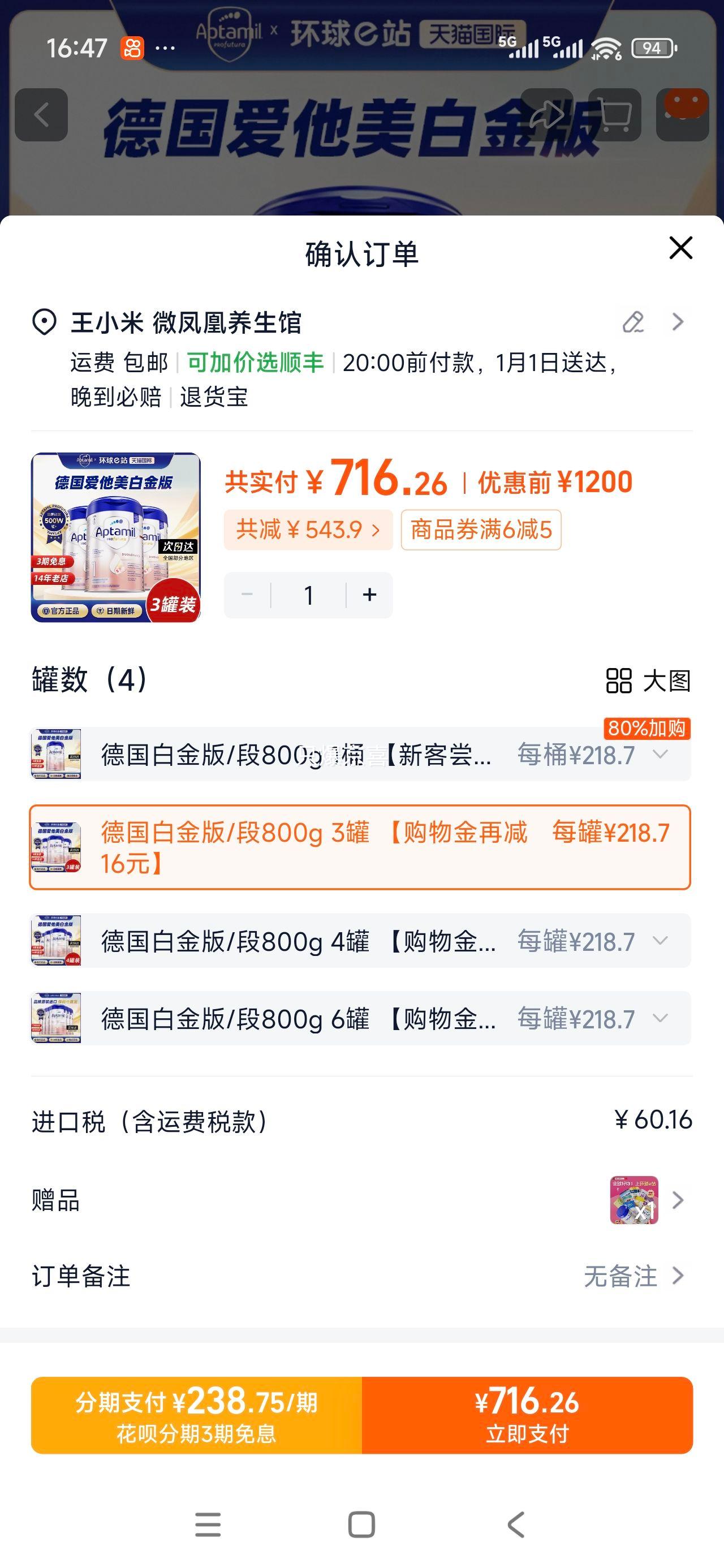Screen dimensions: 724x1568
Task: Close the 确认订单 panel
Action: click(680, 248)
